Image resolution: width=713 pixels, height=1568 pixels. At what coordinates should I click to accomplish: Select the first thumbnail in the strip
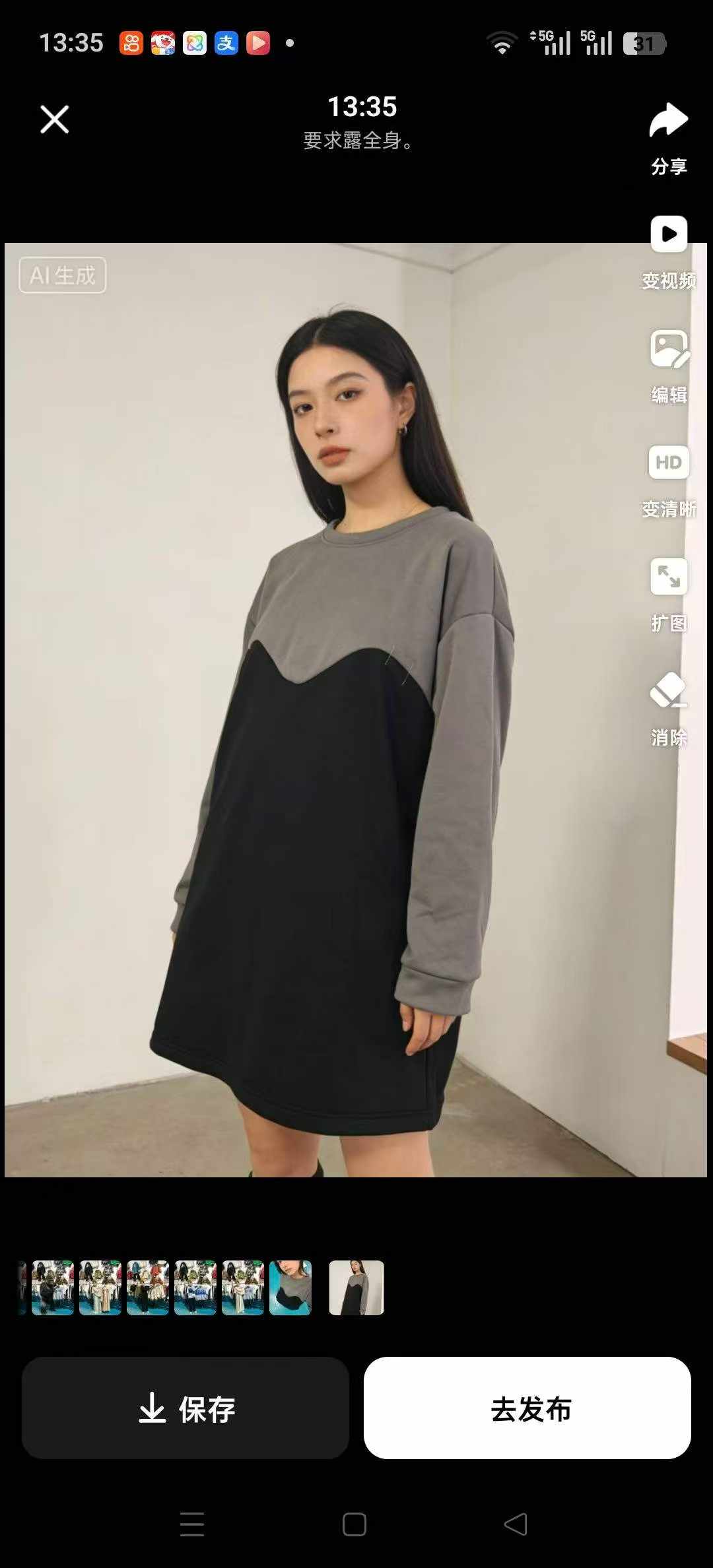[53, 1287]
